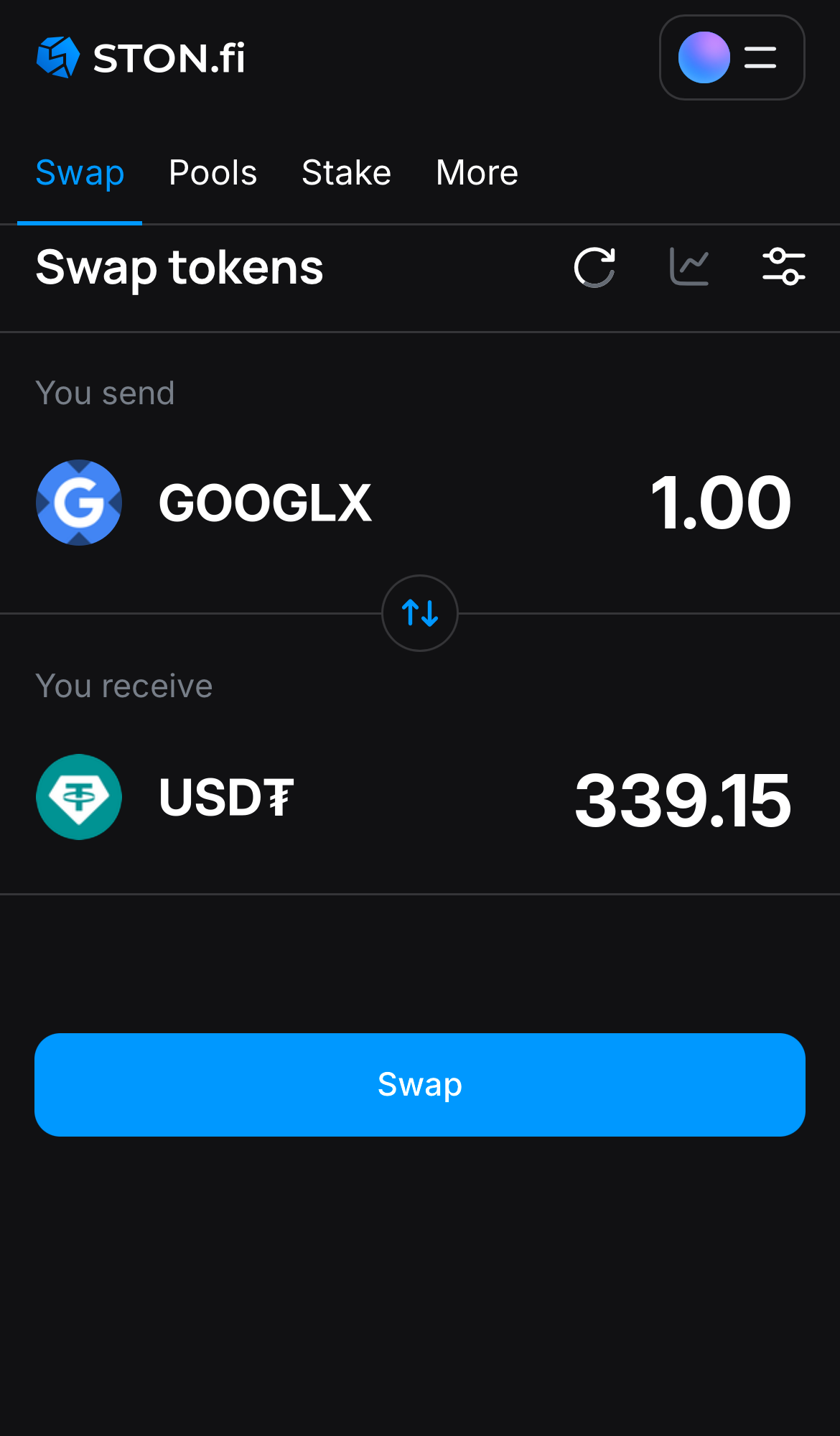840x1436 pixels.
Task: Choose the GOOGLX send token
Action: point(205,503)
